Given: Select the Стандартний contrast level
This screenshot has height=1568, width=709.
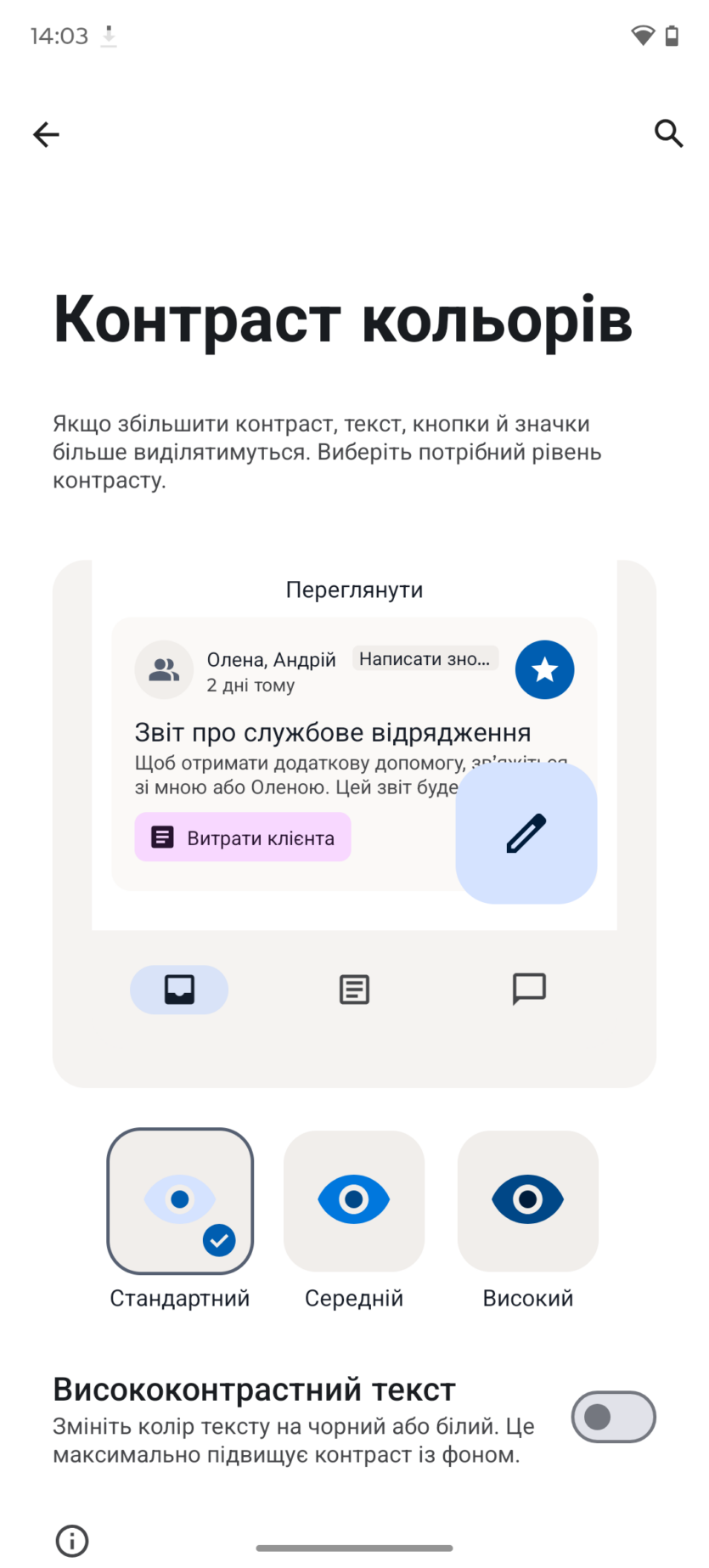Looking at the screenshot, I should [180, 1201].
